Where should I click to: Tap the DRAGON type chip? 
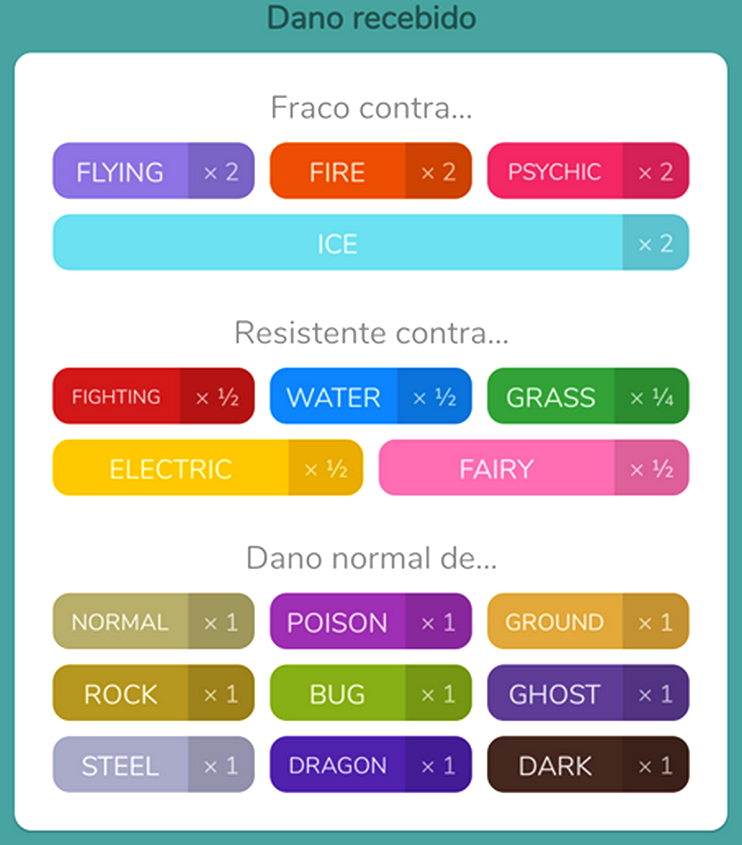tap(370, 765)
